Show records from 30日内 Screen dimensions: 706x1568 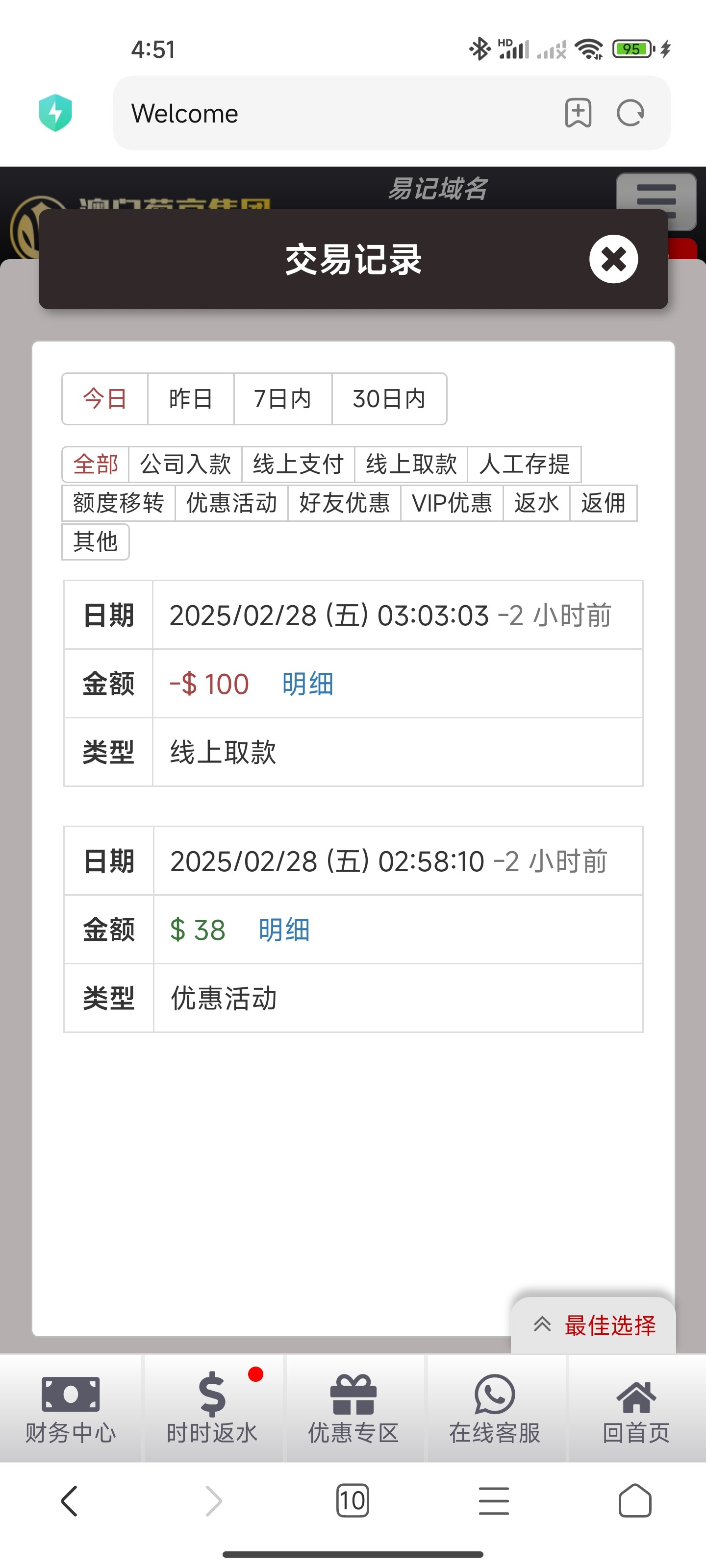tap(389, 399)
